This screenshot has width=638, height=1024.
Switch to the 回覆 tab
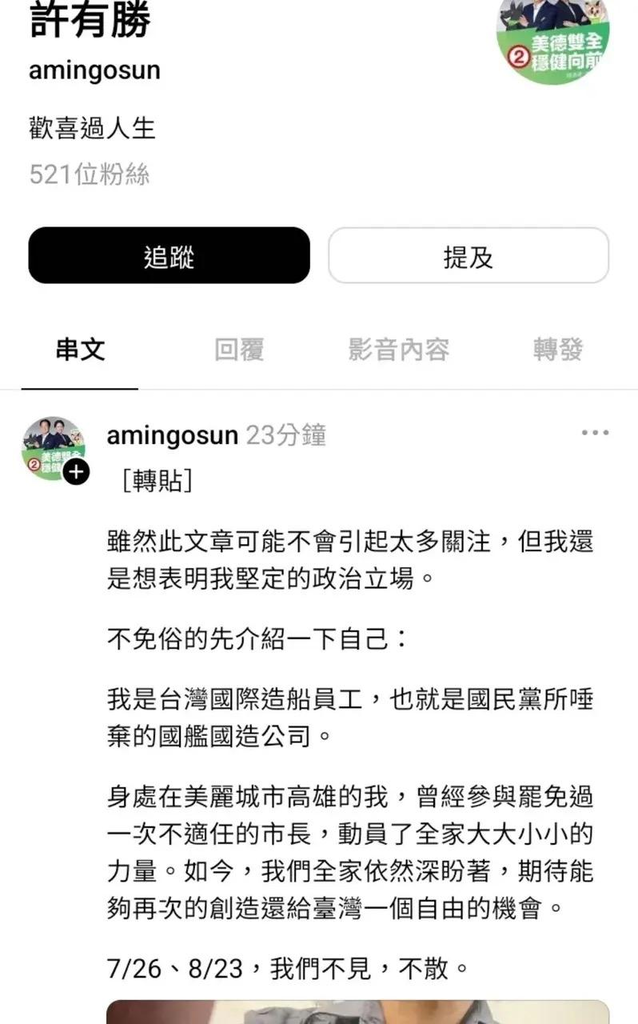(239, 349)
